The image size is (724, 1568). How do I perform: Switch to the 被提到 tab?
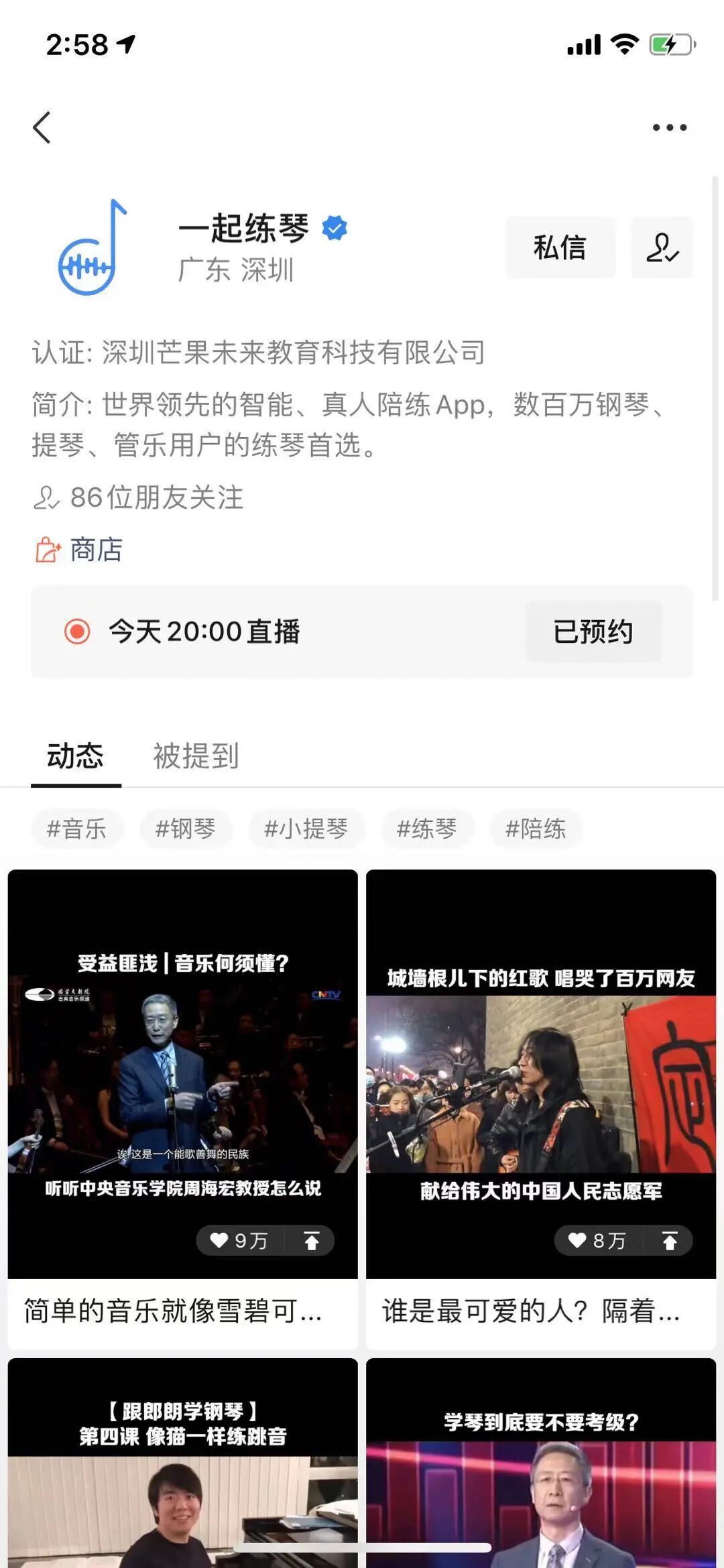point(196,756)
